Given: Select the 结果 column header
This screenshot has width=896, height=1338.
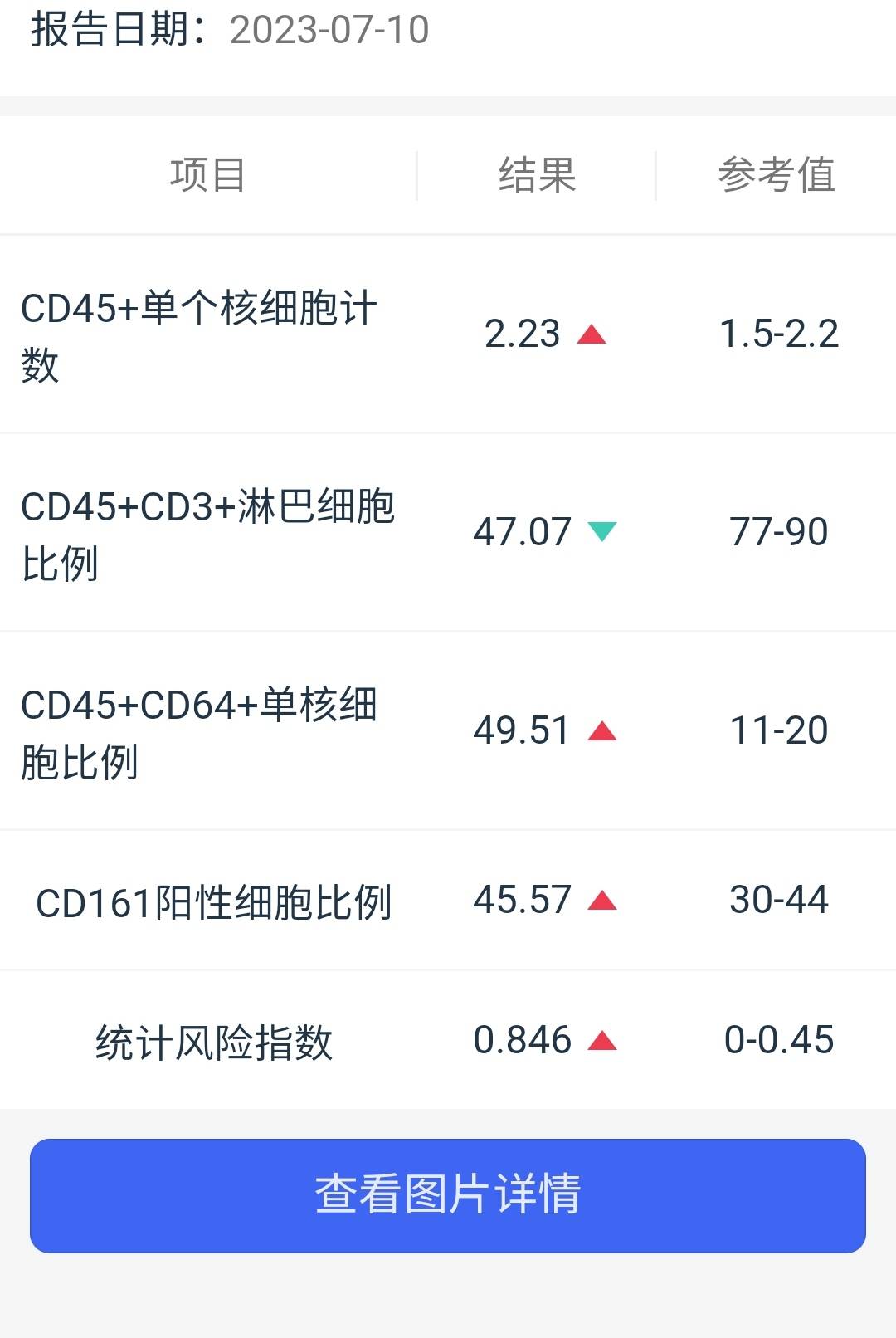Looking at the screenshot, I should click(x=537, y=173).
